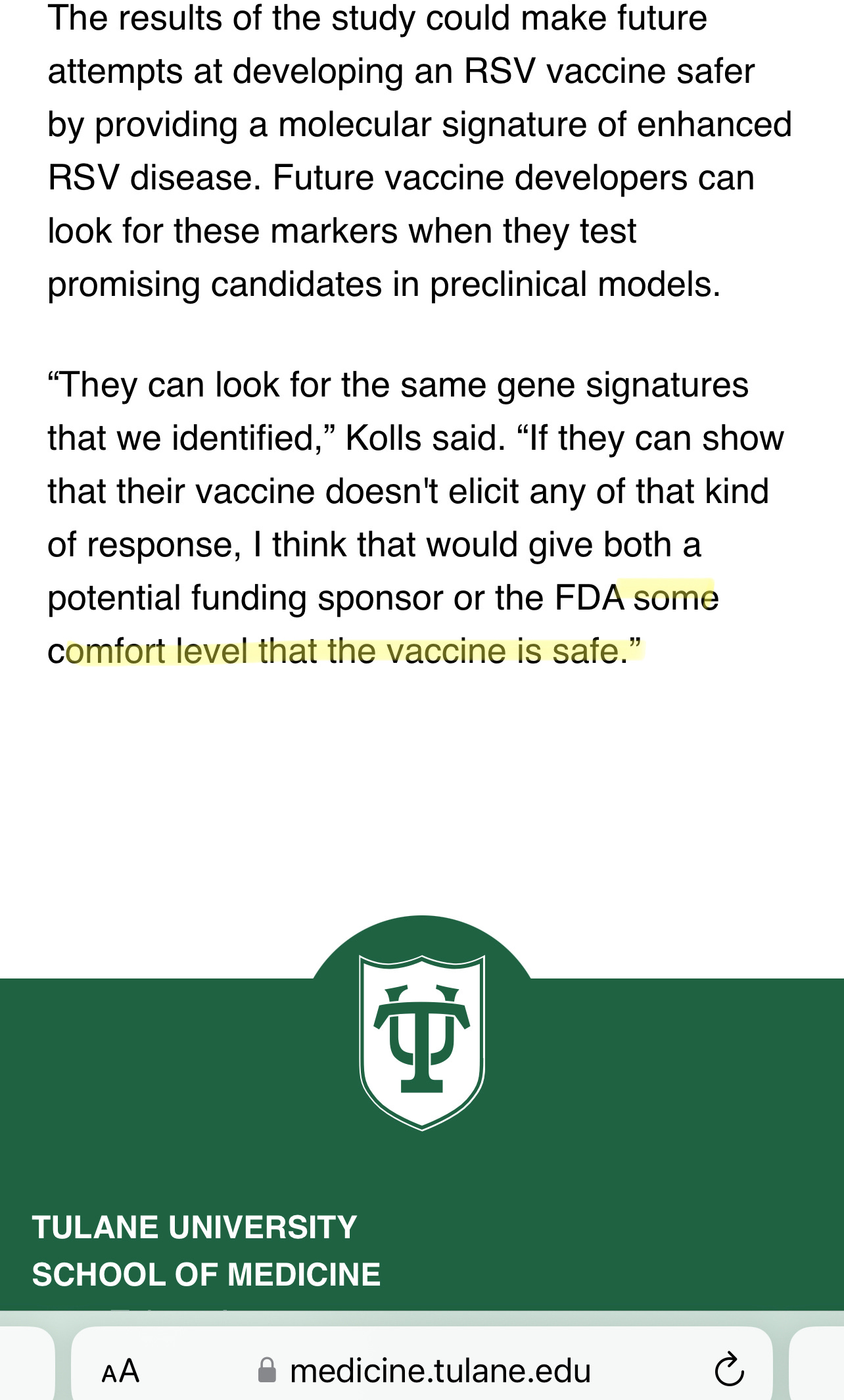Reload the page with the refresh icon
The image size is (844, 1400).
click(729, 1370)
